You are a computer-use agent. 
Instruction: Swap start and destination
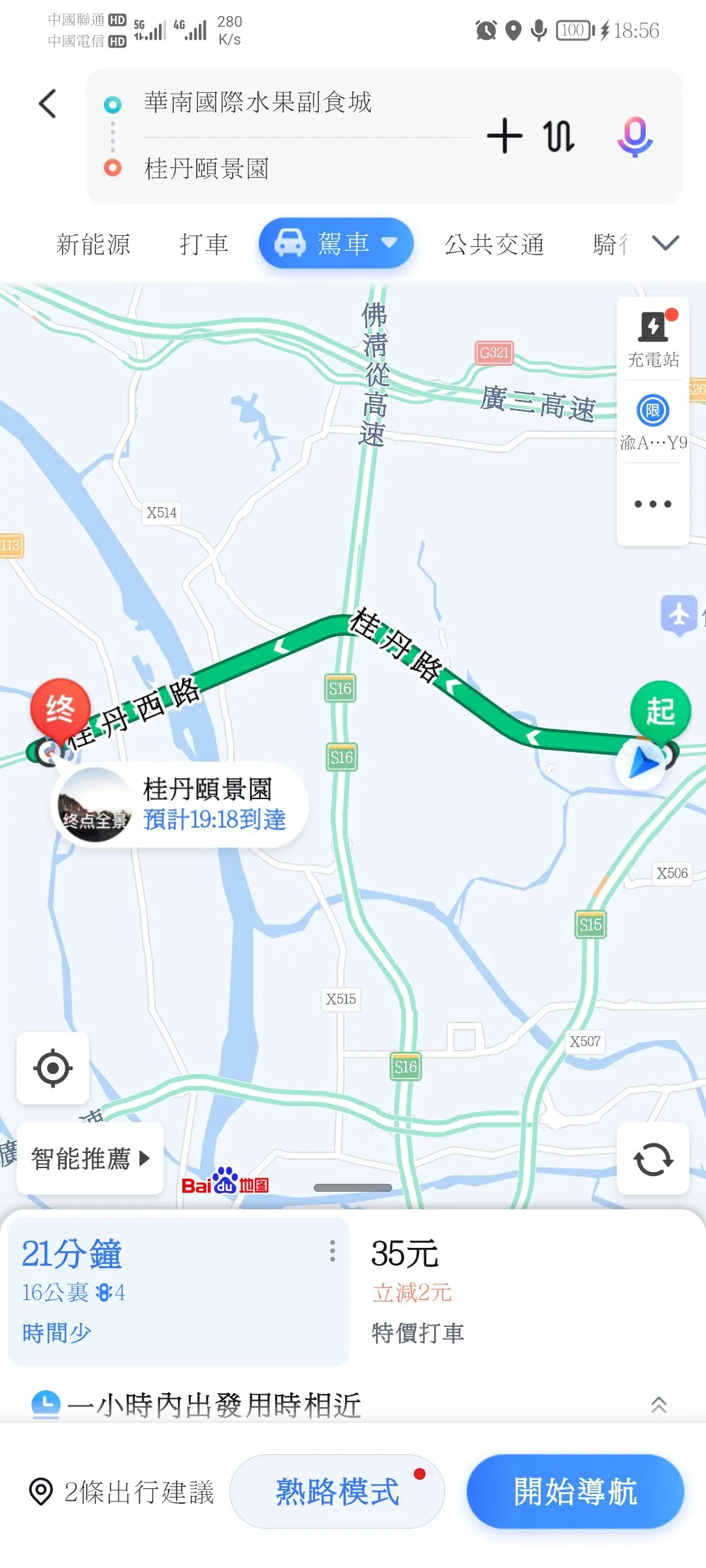click(559, 136)
